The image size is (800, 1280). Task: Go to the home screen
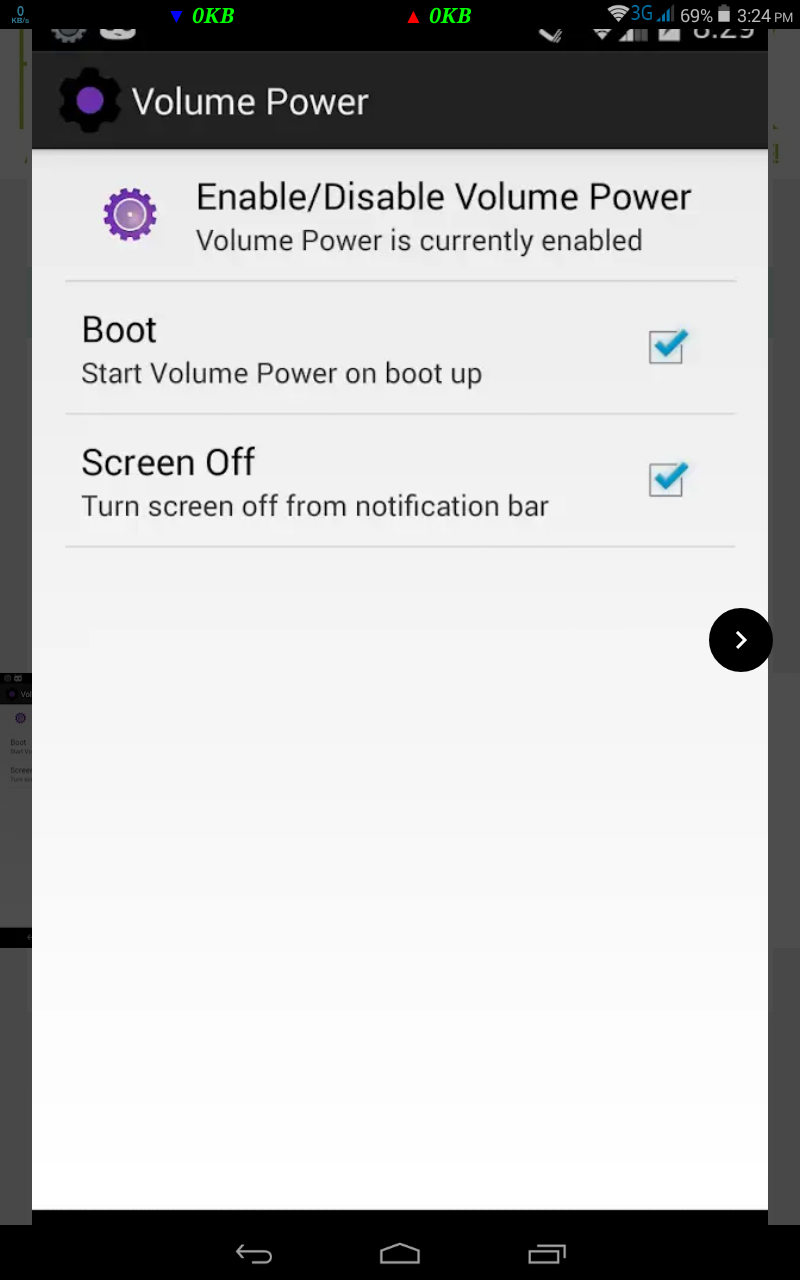pyautogui.click(x=400, y=1253)
